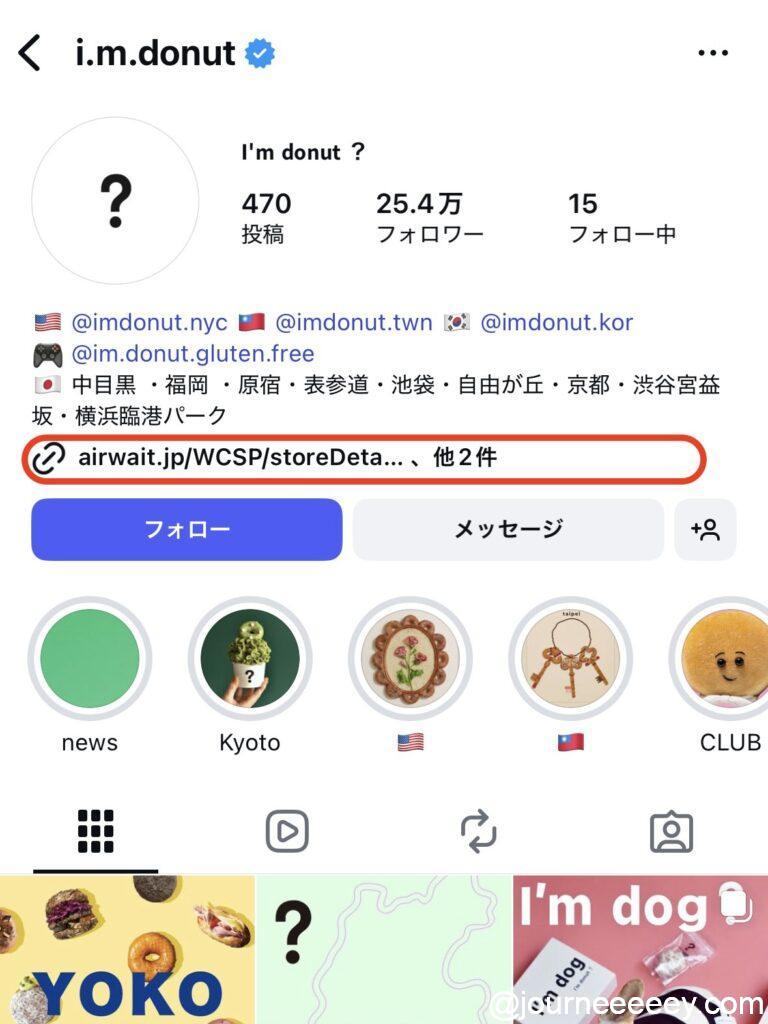Open the @imdonut.twn profile link
Screen dimensions: 768x1024
[x=354, y=322]
